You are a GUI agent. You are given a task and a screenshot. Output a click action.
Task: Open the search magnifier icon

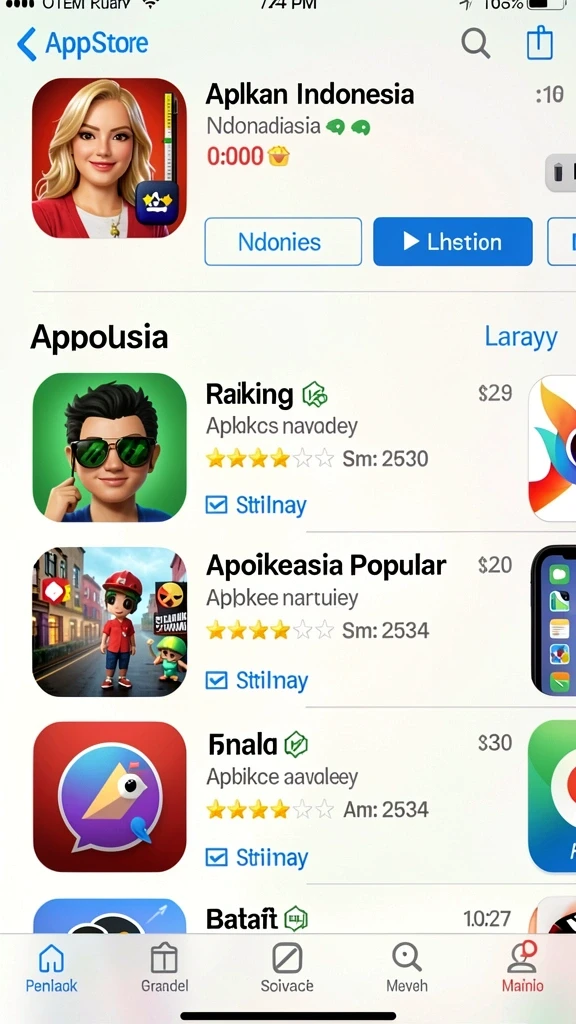coord(475,44)
